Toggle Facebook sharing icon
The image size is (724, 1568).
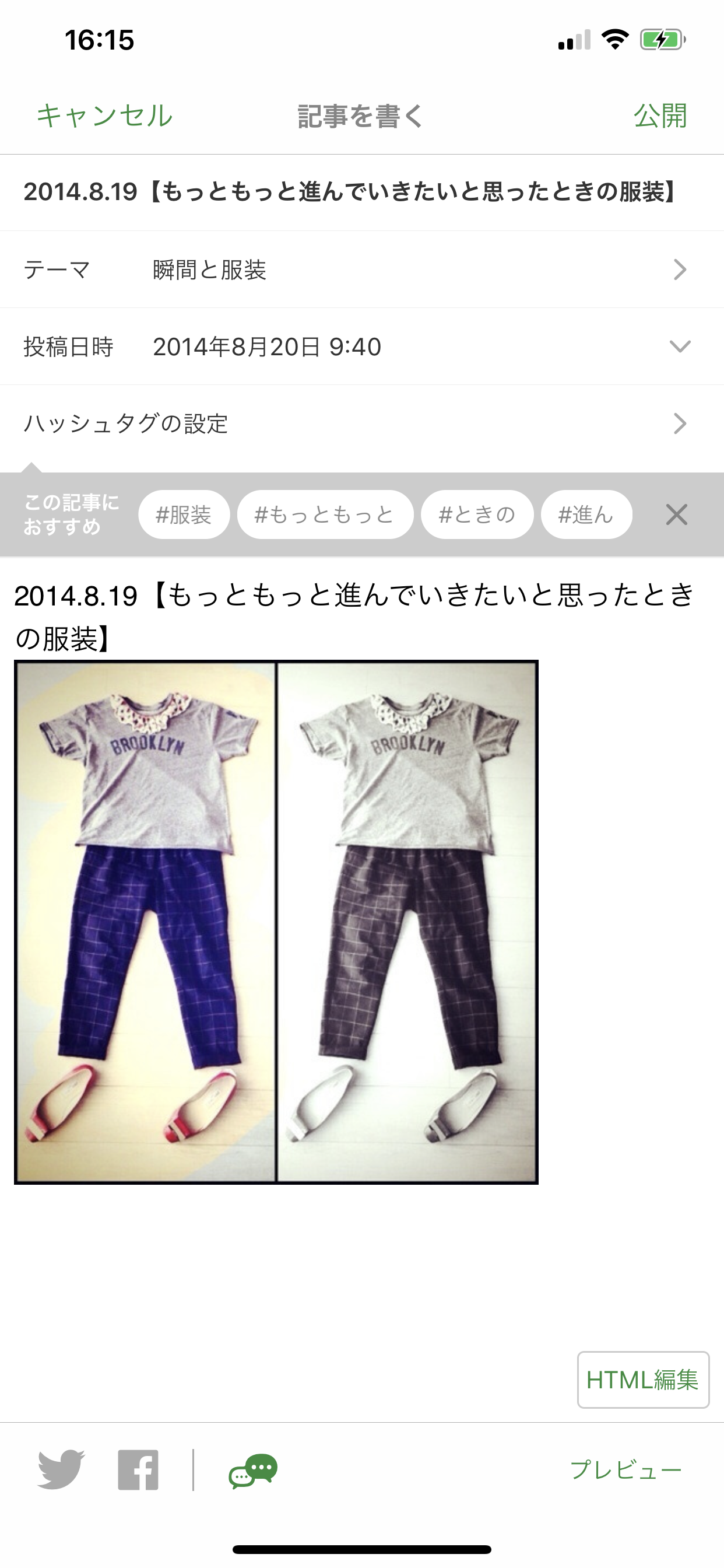pyautogui.click(x=138, y=1469)
